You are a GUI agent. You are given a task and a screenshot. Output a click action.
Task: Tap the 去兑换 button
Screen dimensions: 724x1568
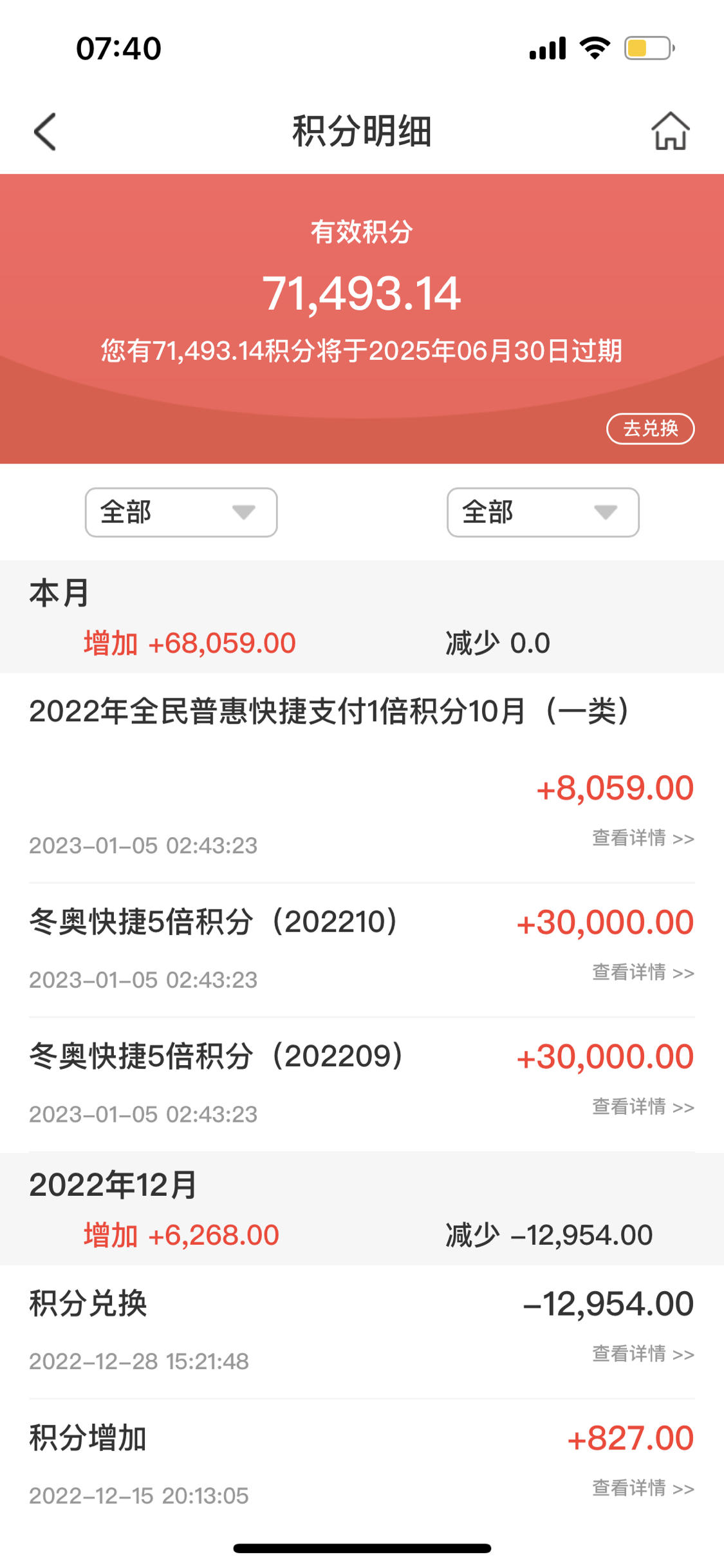651,429
